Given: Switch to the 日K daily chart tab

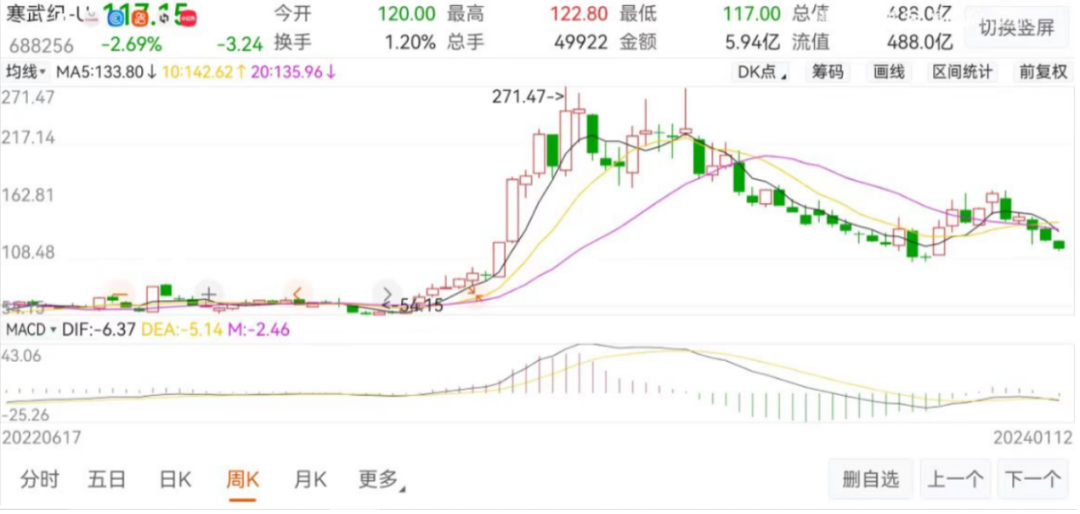Looking at the screenshot, I should click(x=175, y=479).
